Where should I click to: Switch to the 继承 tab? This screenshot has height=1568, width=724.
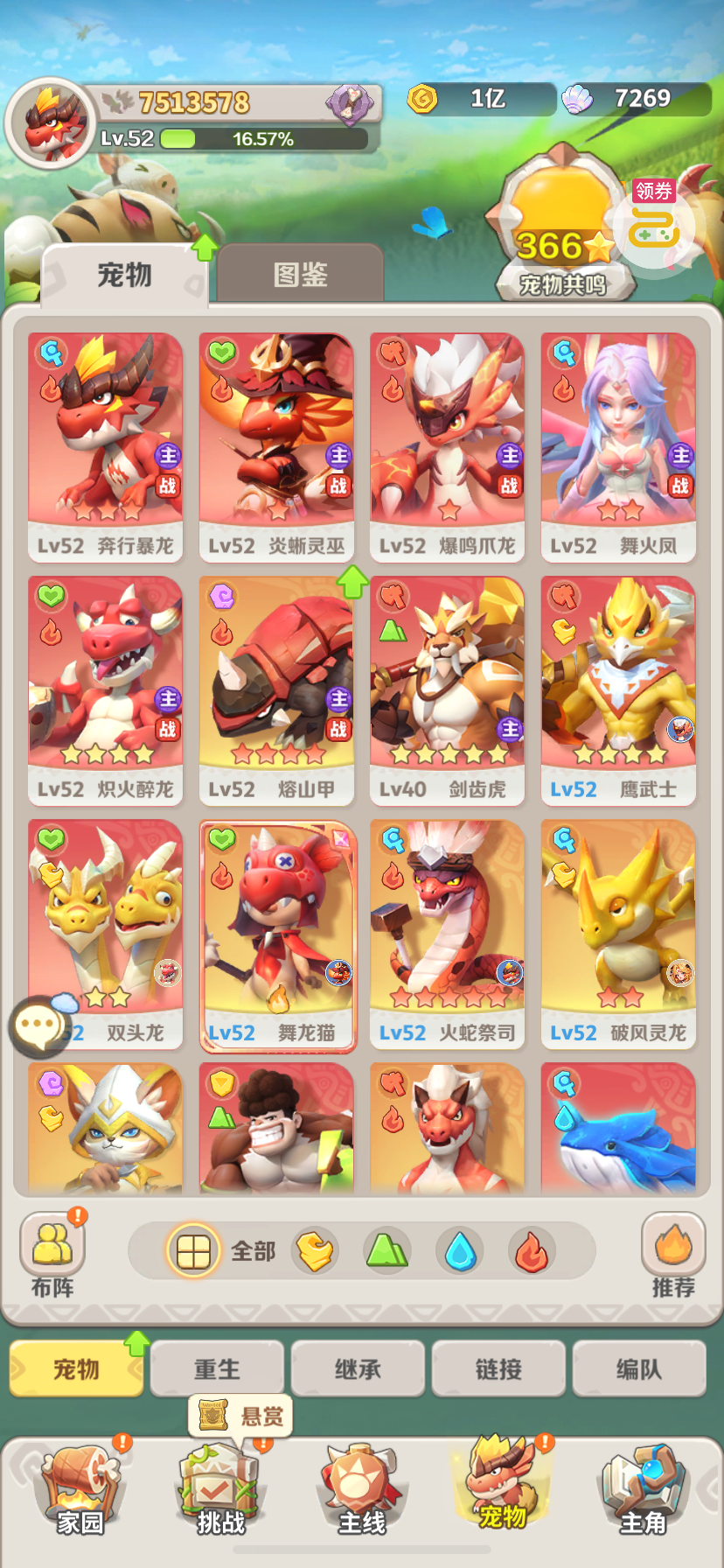coord(358,1368)
